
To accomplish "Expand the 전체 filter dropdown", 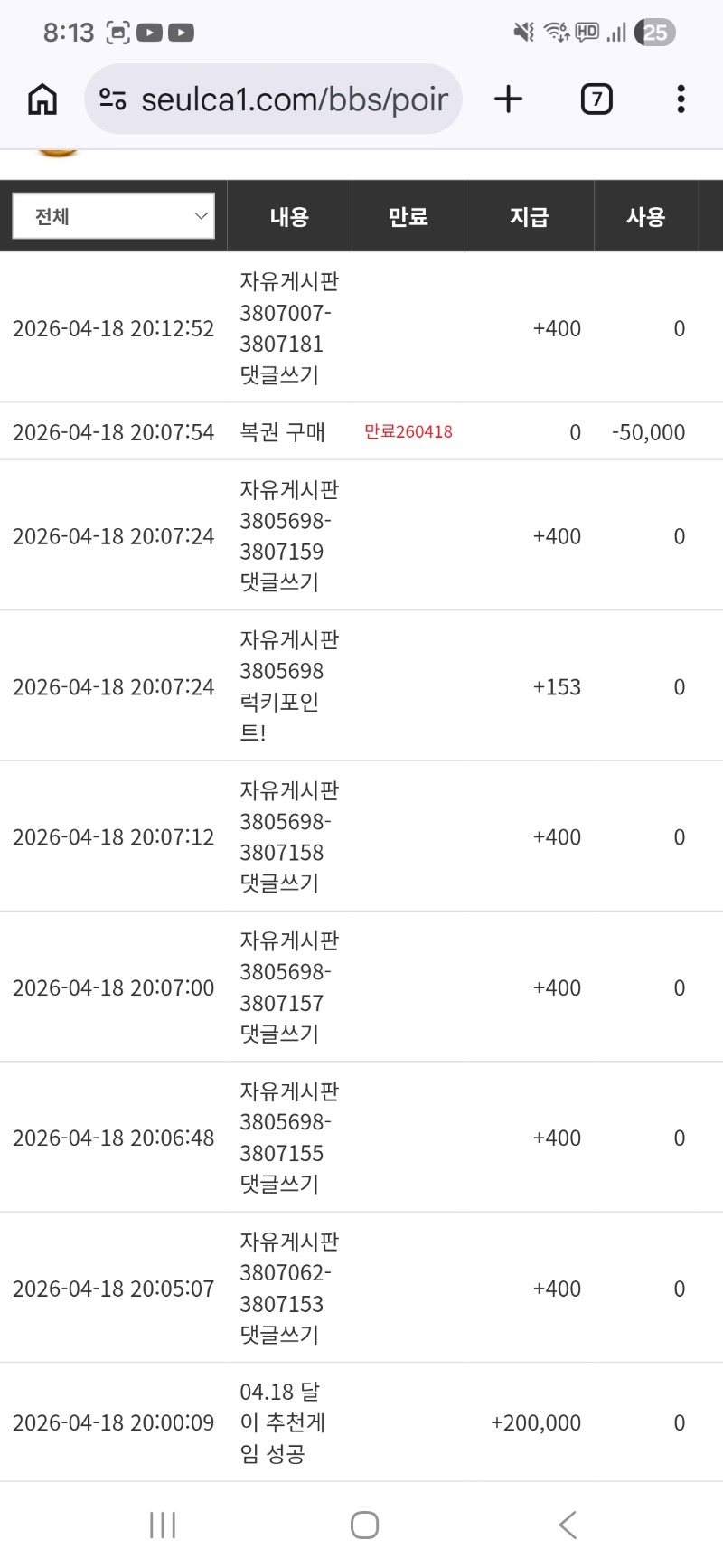I will tap(114, 216).
